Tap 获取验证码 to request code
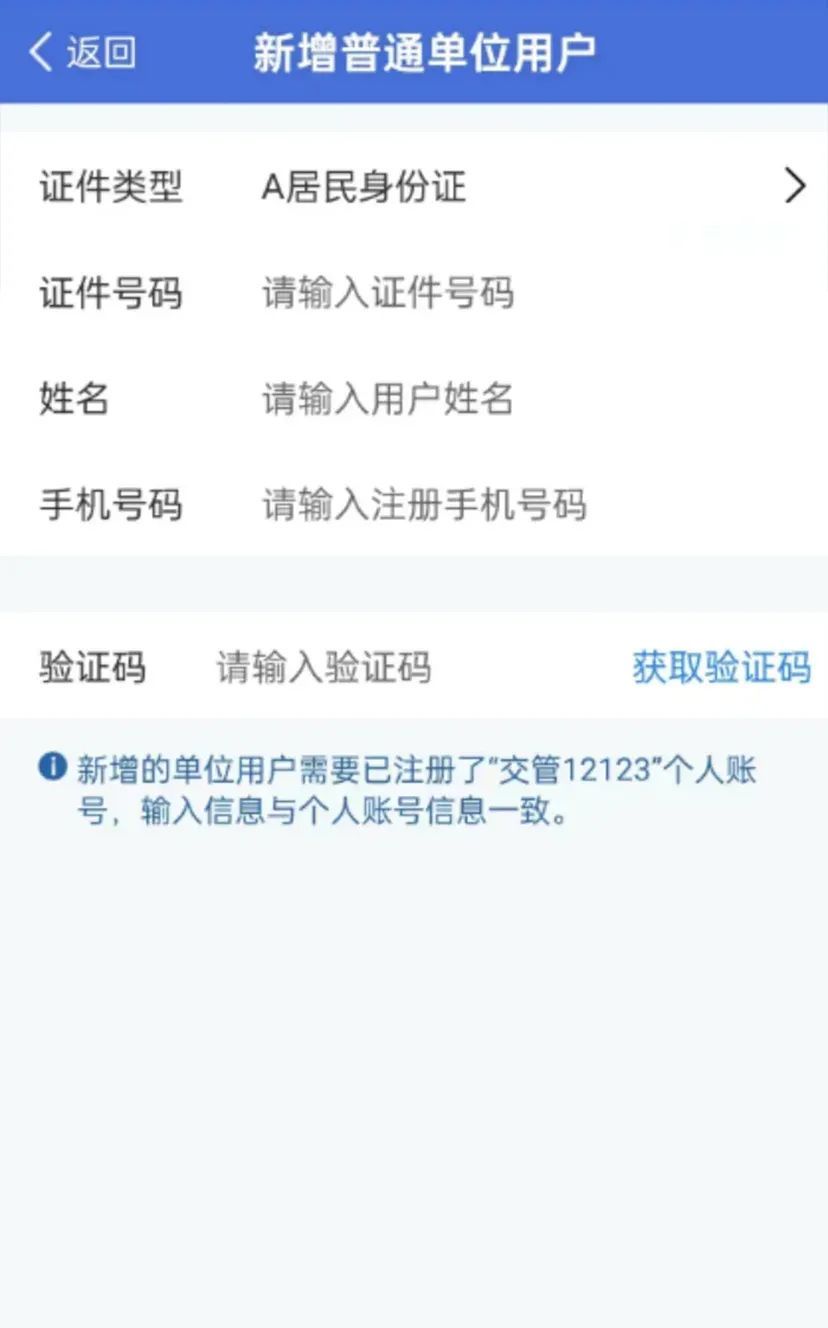Screen dimensions: 828x1328 [721, 667]
